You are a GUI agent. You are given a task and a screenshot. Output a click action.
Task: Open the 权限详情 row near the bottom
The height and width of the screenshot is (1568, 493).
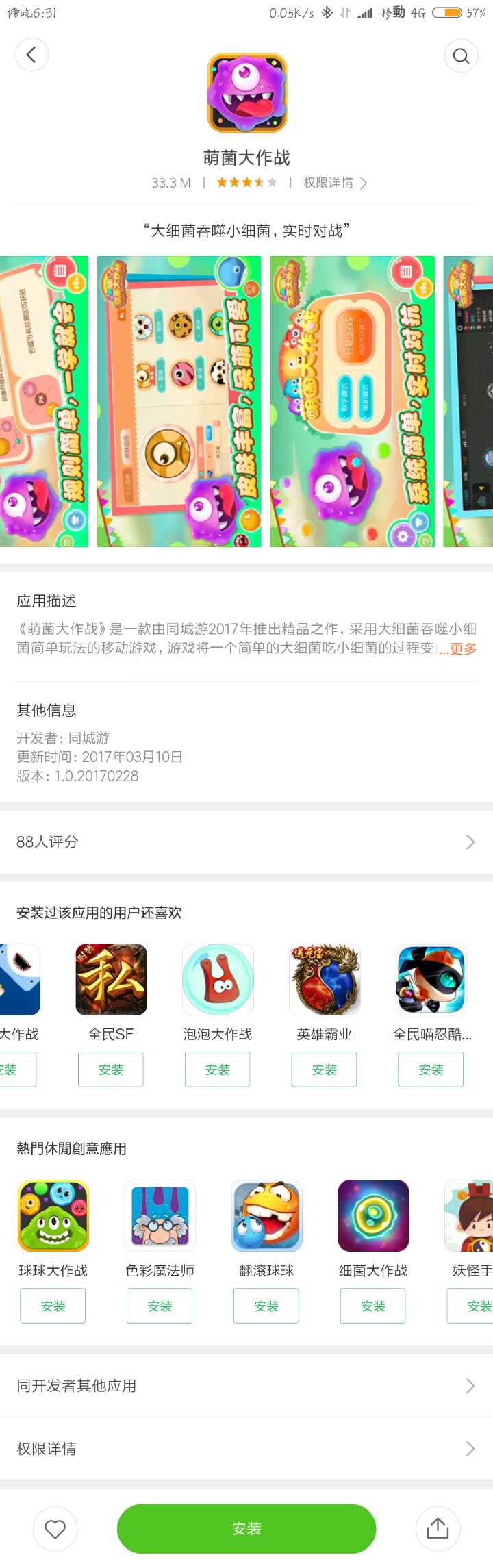coord(246,1448)
